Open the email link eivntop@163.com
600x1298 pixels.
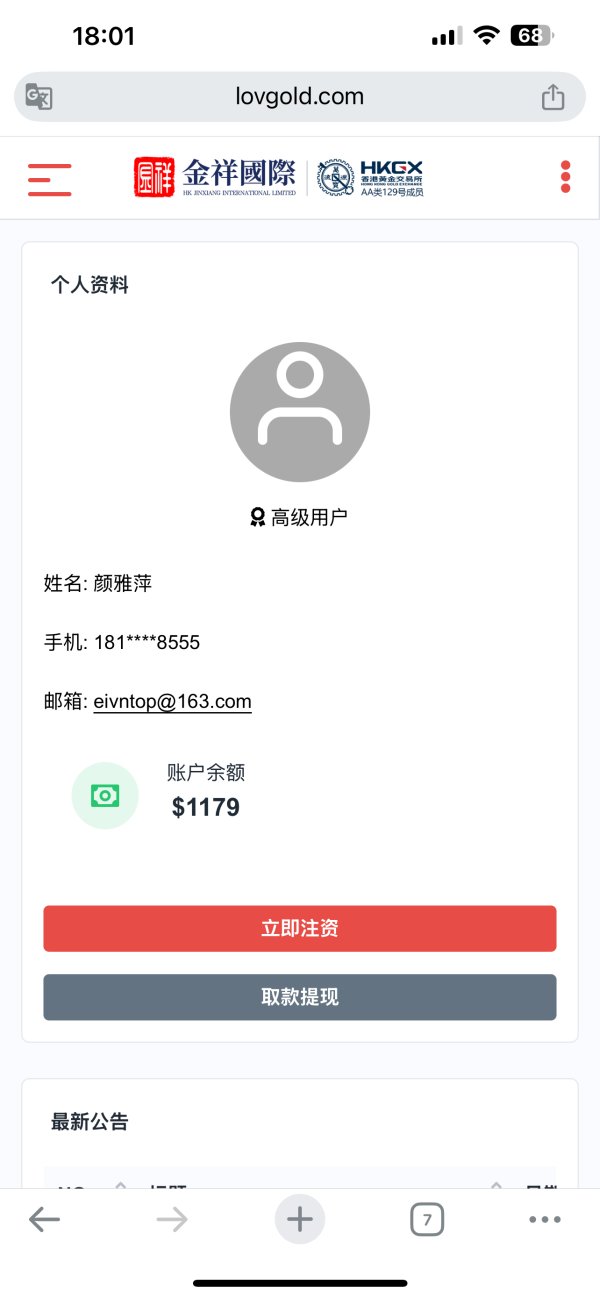173,701
